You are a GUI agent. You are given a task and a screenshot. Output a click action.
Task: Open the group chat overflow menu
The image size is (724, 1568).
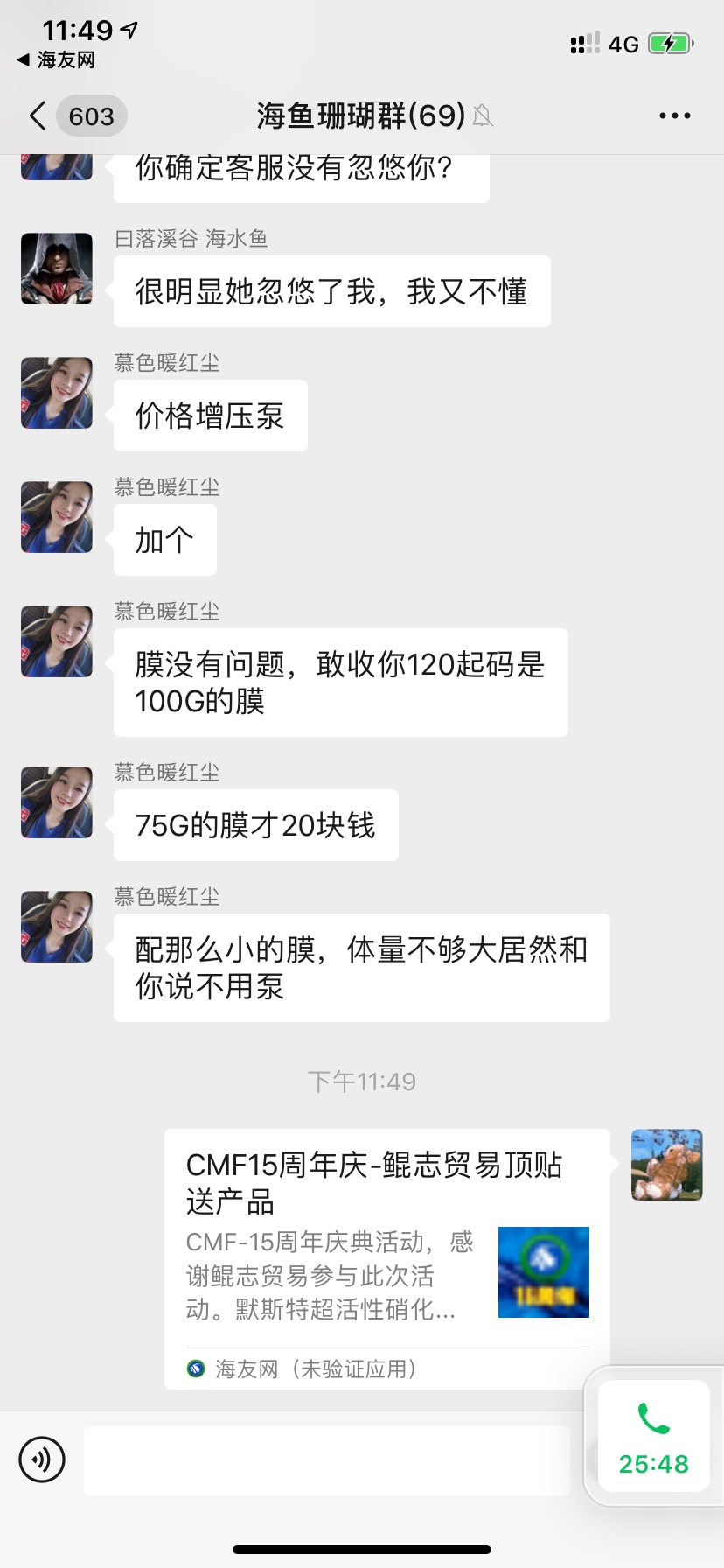674,115
